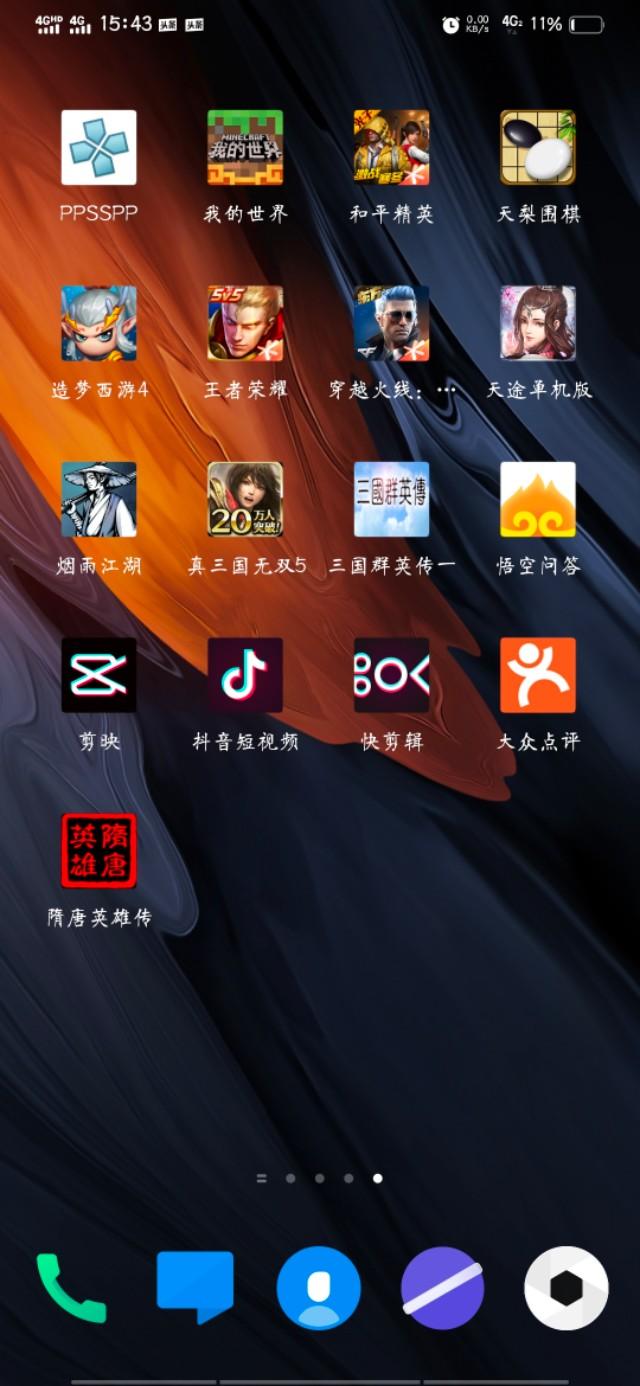Open 抖音短视频
The image size is (640, 1386).
coord(245,675)
